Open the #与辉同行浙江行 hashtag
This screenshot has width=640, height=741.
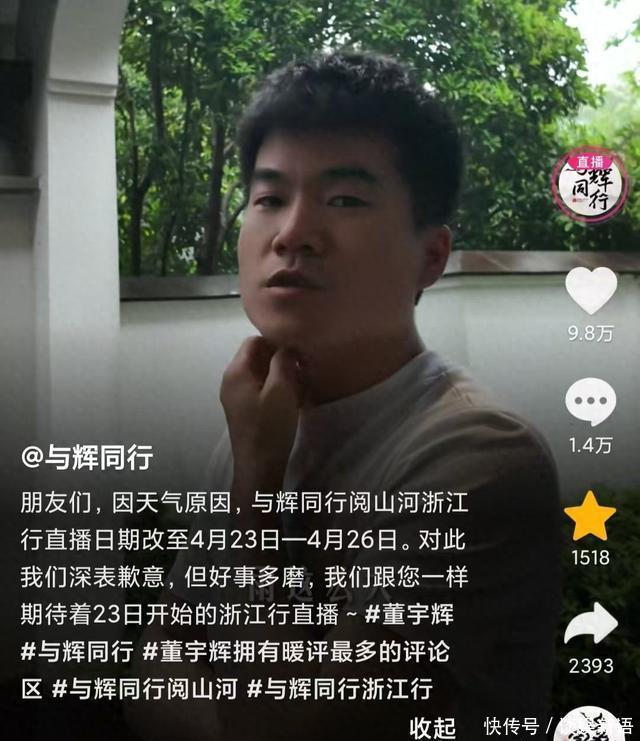pyautogui.click(x=340, y=689)
